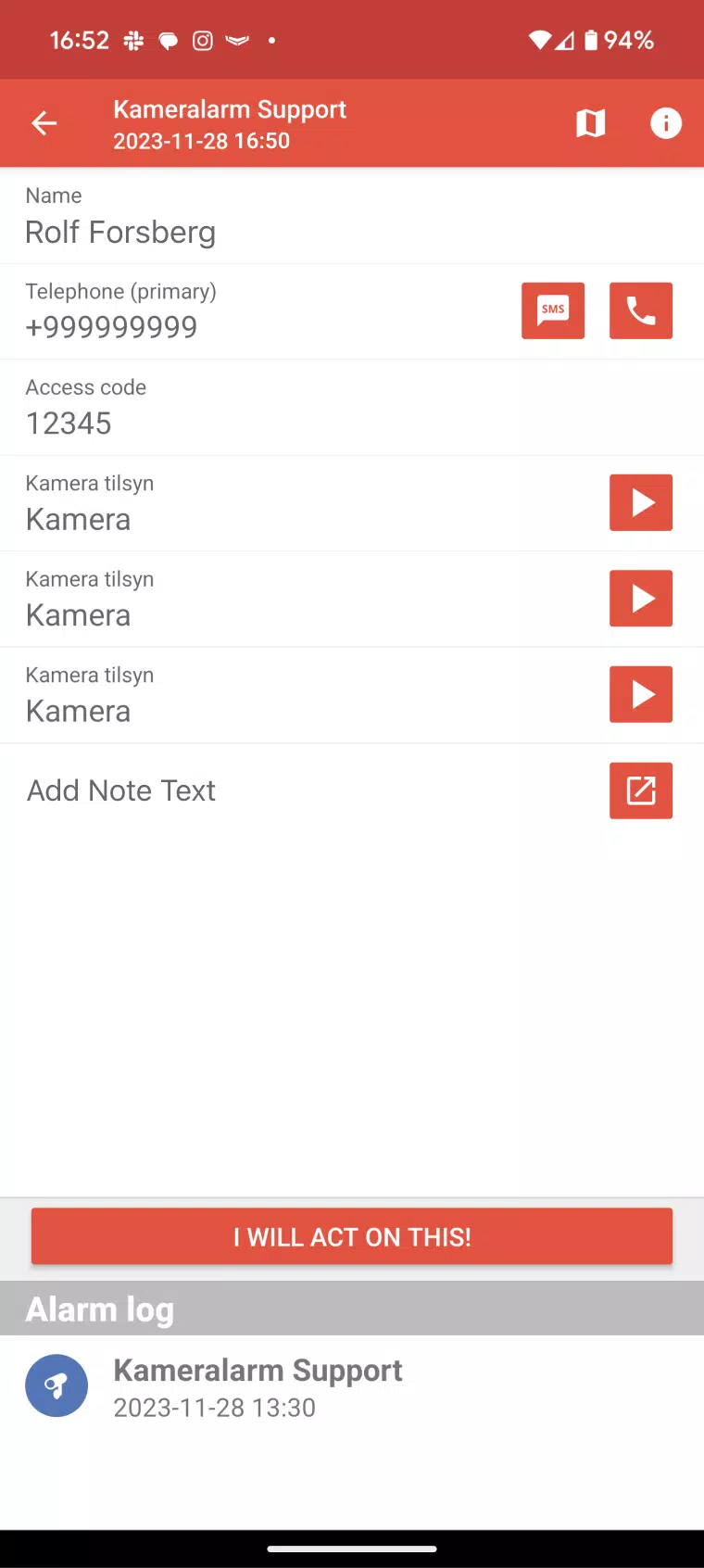Image resolution: width=704 pixels, height=1568 pixels.
Task: Send SMS to the primary telephone
Action: (x=553, y=310)
